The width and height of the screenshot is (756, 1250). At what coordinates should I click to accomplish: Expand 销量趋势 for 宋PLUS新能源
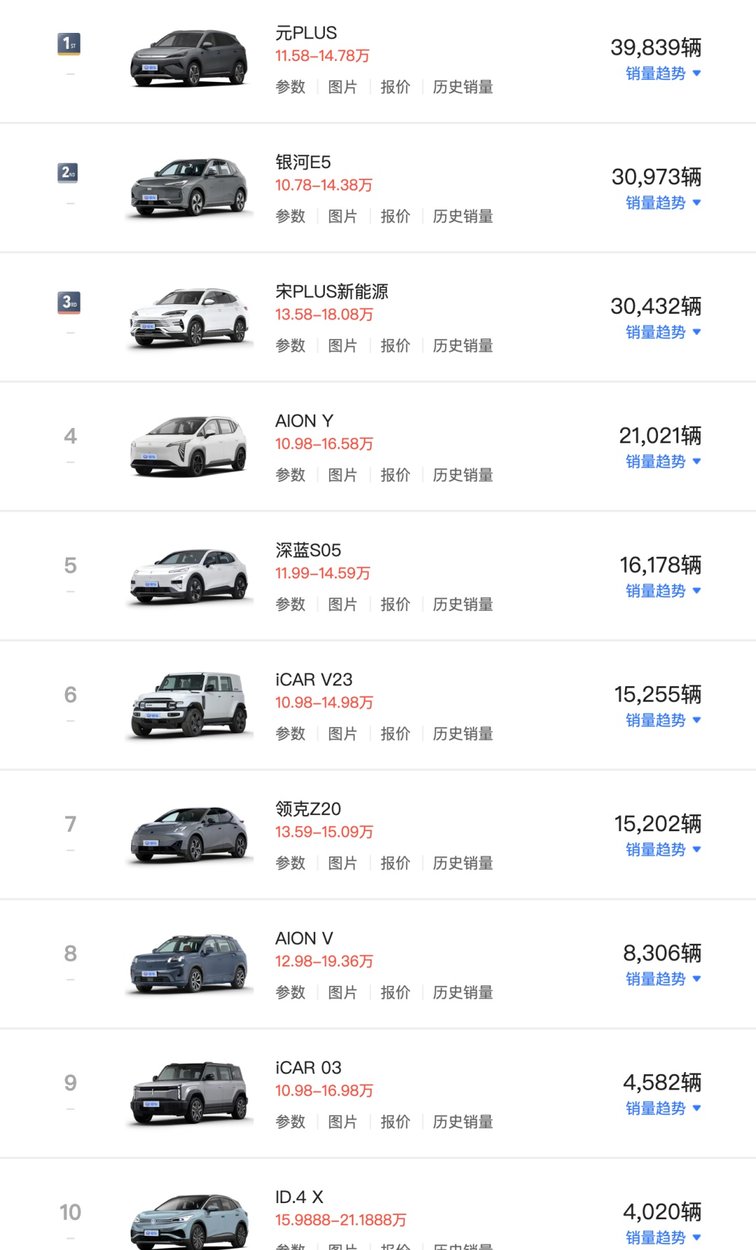click(663, 332)
